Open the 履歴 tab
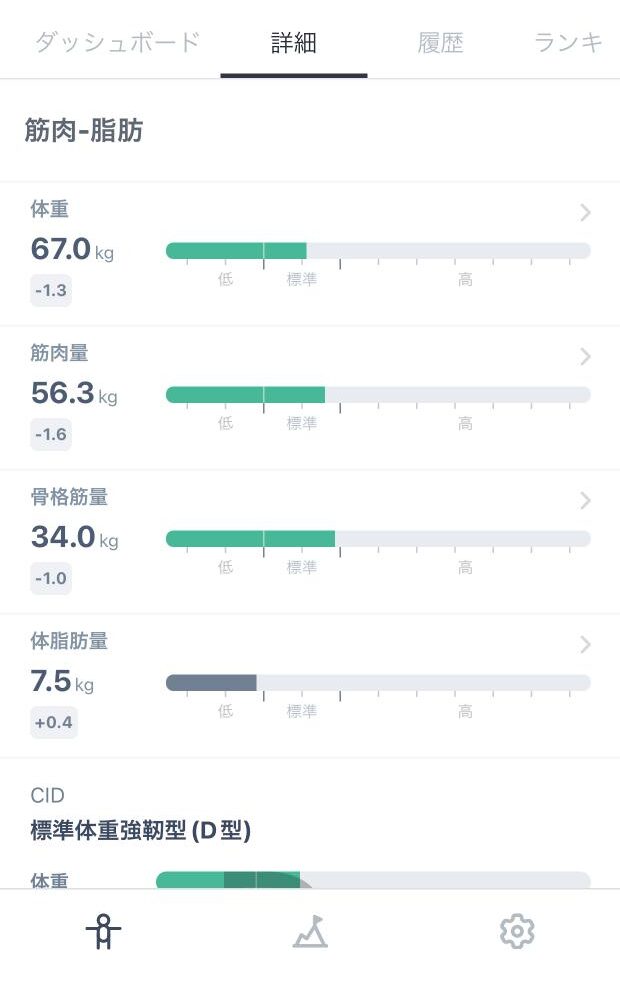The width and height of the screenshot is (620, 997). point(440,43)
